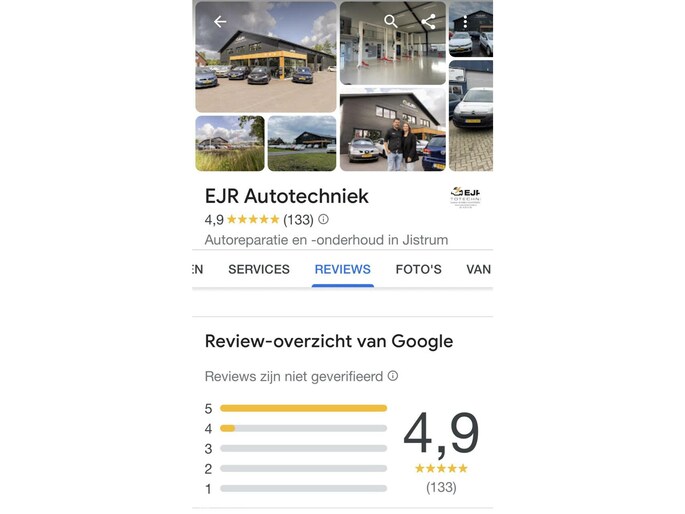Show info about unverified reviews

click(393, 376)
